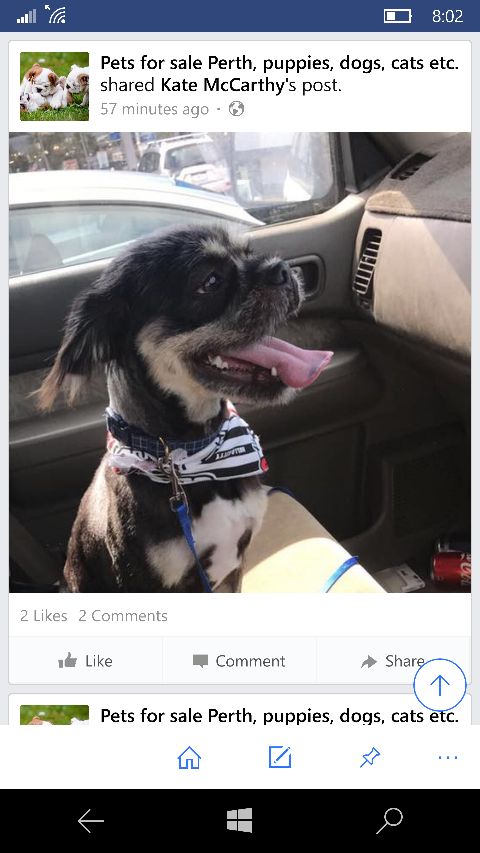The height and width of the screenshot is (853, 480).
Task: Like the shared dog post
Action: tap(85, 661)
